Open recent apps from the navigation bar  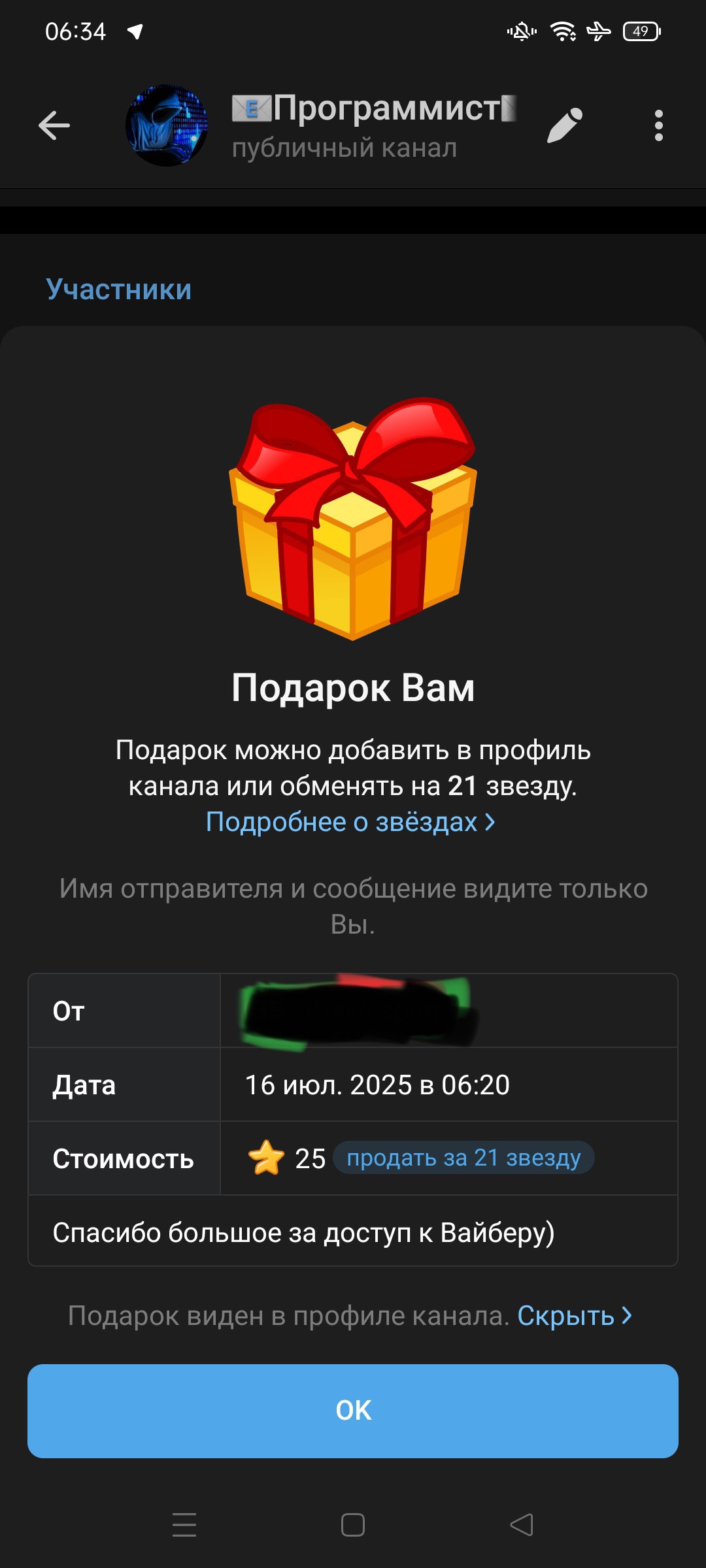tap(184, 1525)
